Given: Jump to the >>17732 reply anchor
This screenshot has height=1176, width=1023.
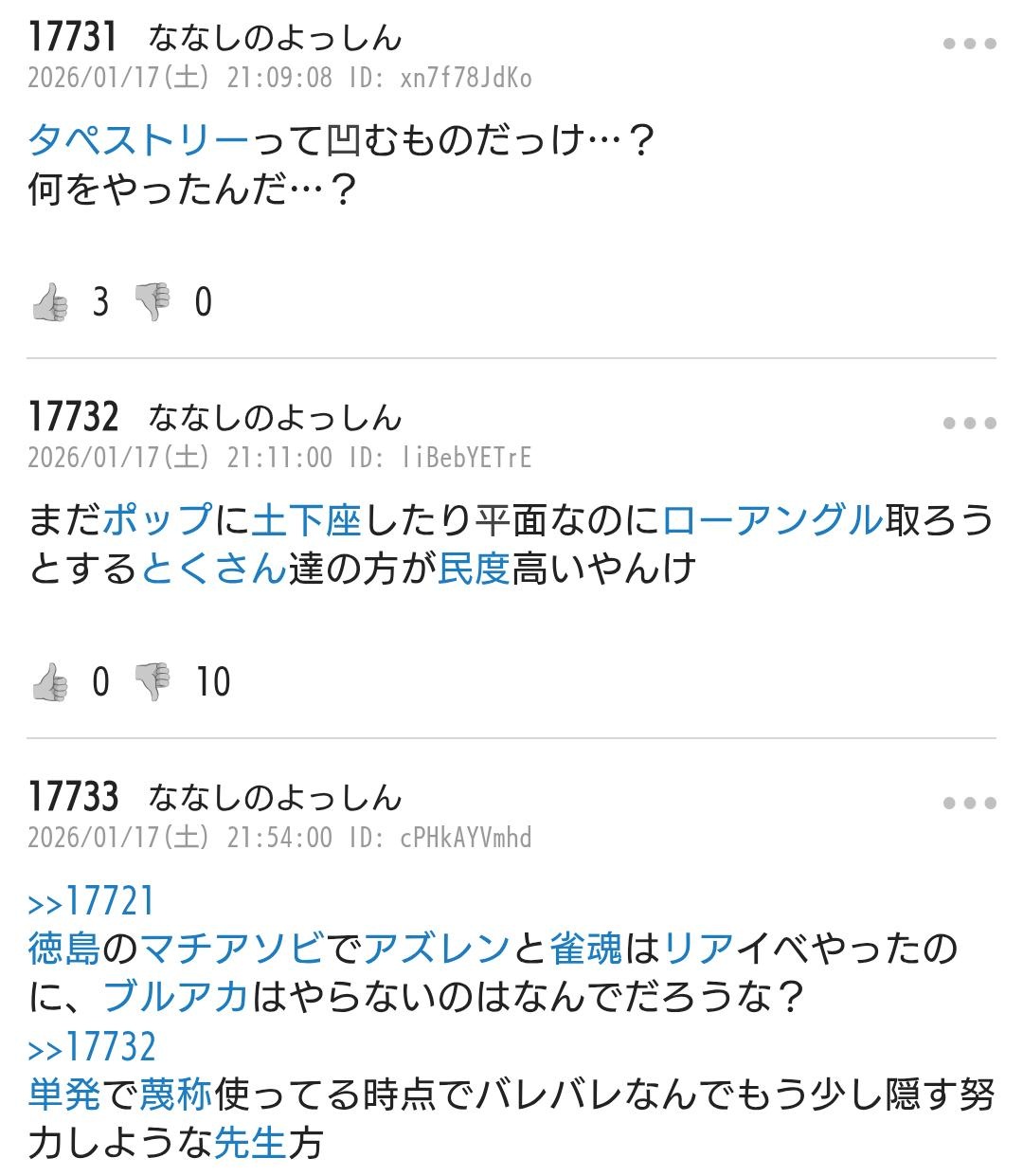Looking at the screenshot, I should [91, 1047].
